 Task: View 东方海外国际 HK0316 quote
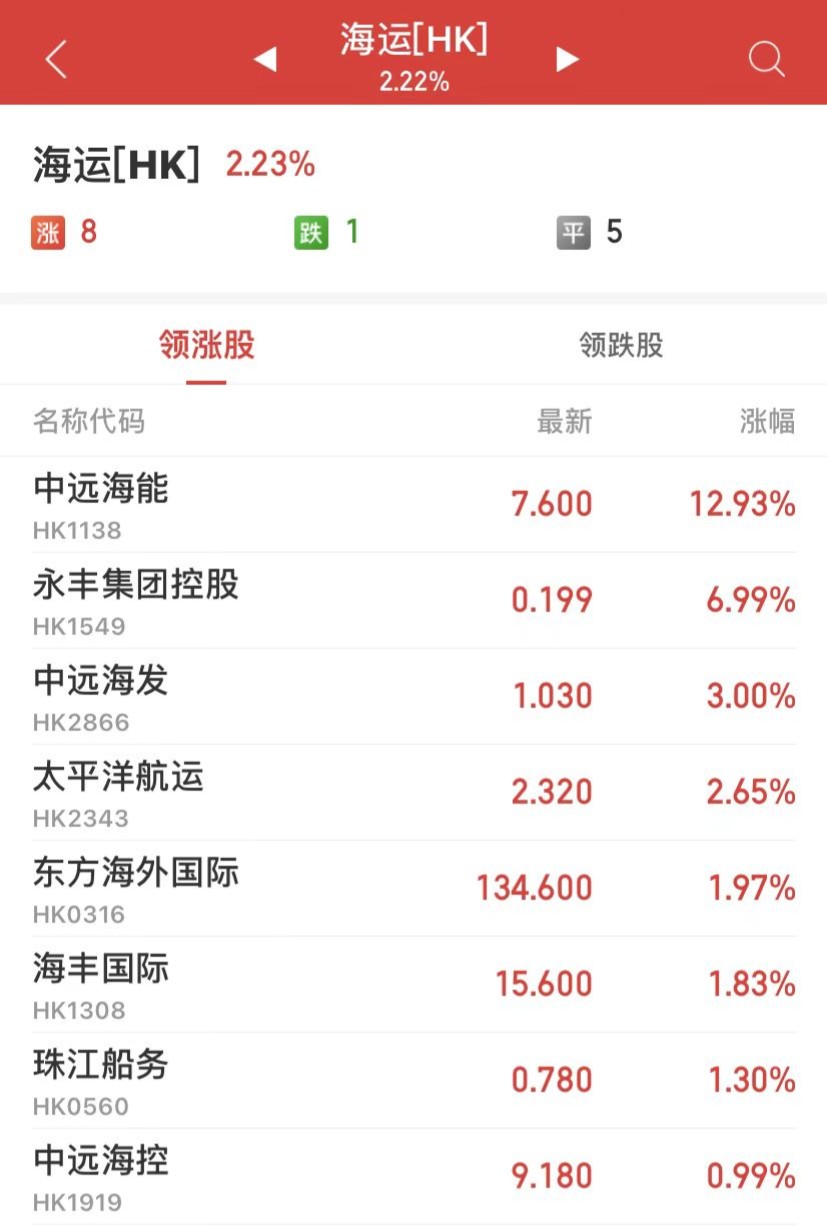[x=413, y=888]
